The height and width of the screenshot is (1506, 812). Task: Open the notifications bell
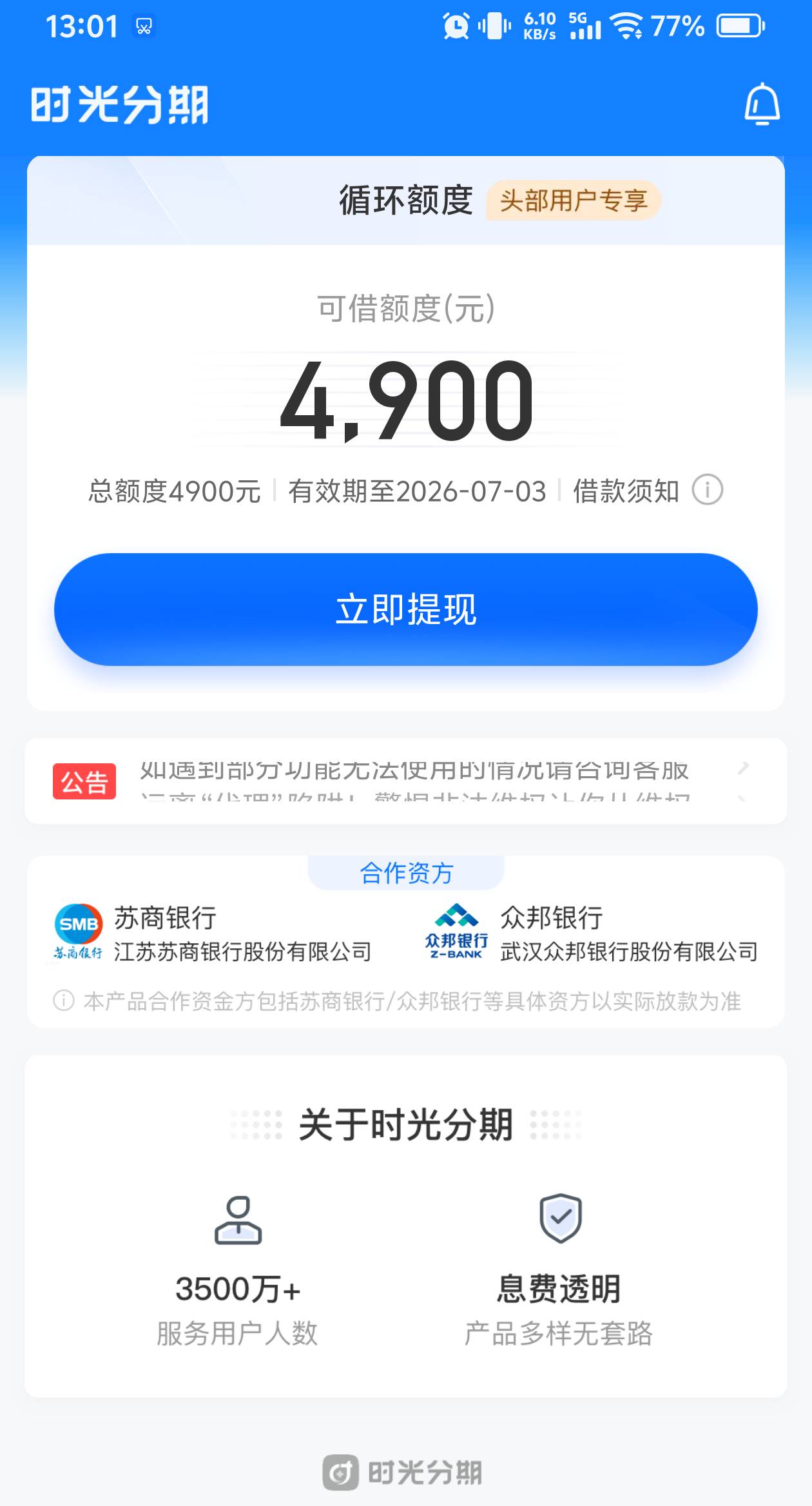pyautogui.click(x=762, y=104)
